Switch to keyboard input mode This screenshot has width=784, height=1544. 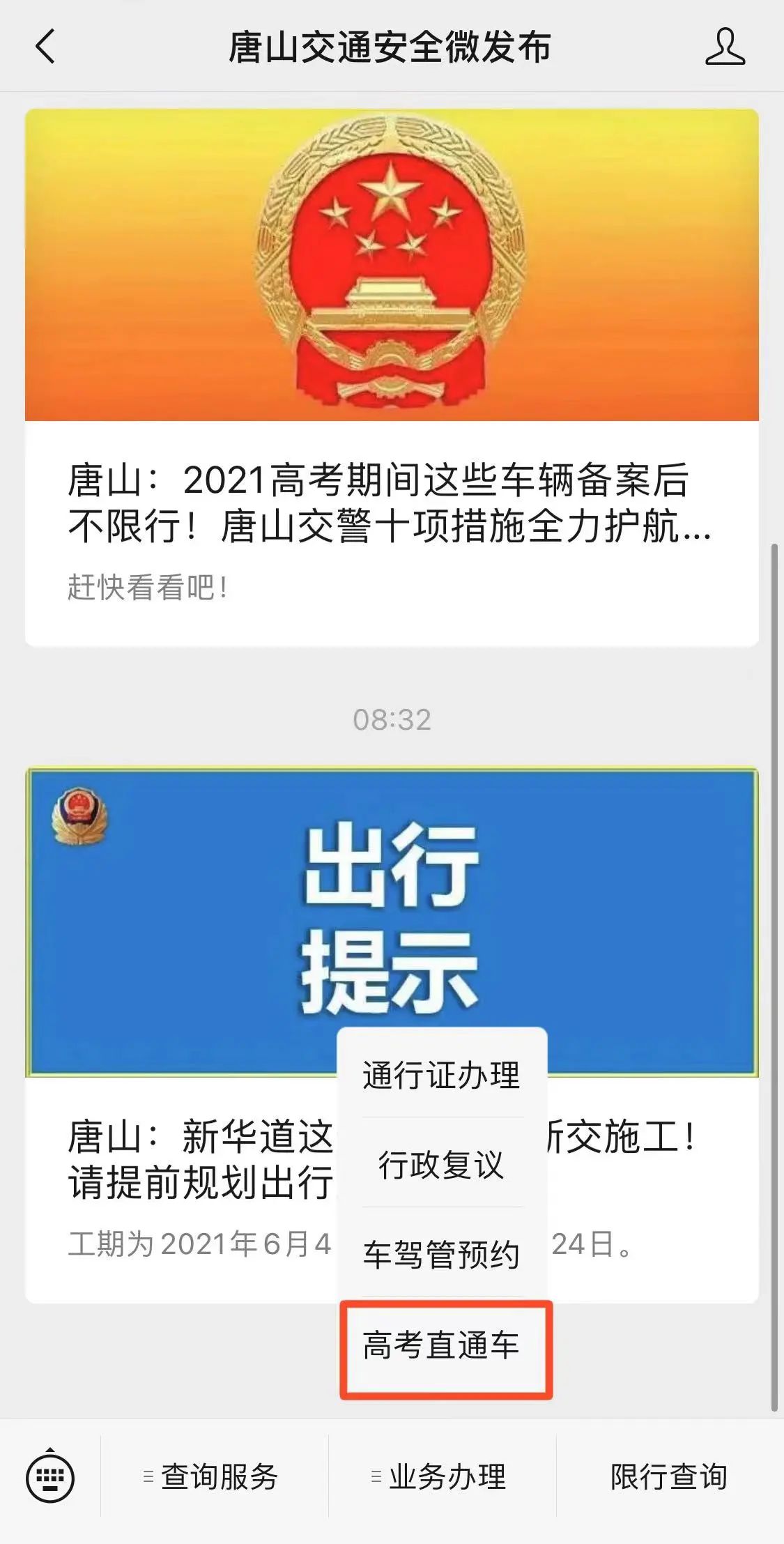pos(50,1476)
